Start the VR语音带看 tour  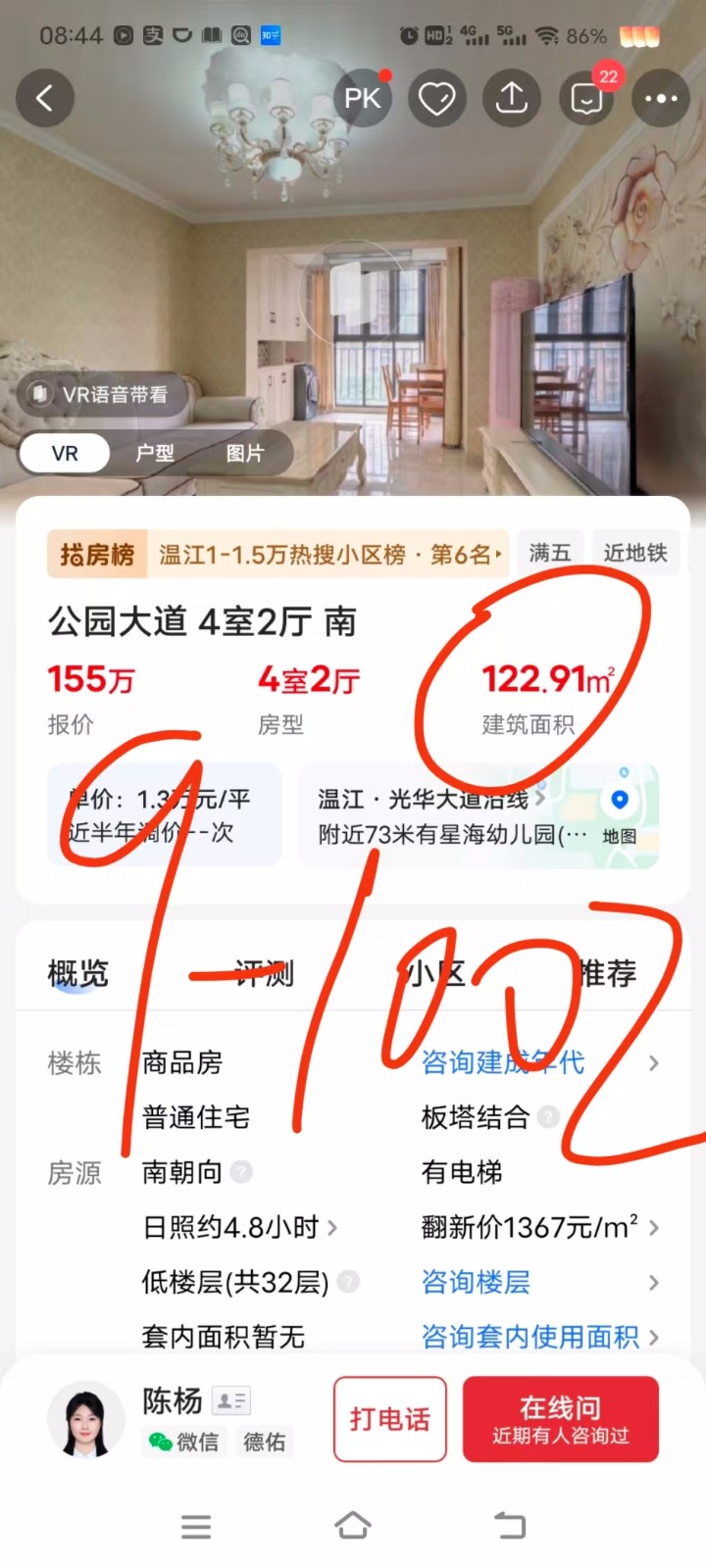pos(102,395)
